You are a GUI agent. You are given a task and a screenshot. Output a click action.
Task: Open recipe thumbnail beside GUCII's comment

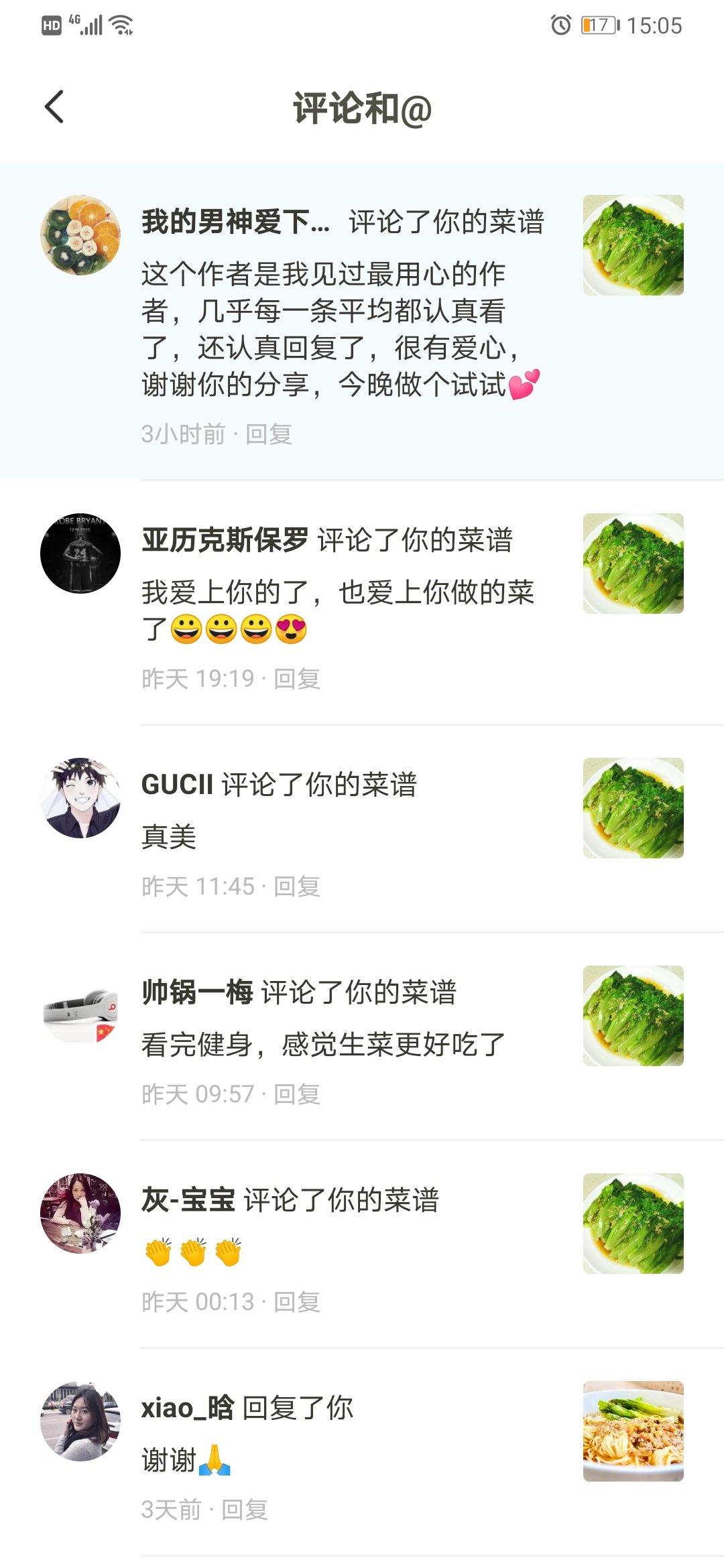pyautogui.click(x=633, y=808)
